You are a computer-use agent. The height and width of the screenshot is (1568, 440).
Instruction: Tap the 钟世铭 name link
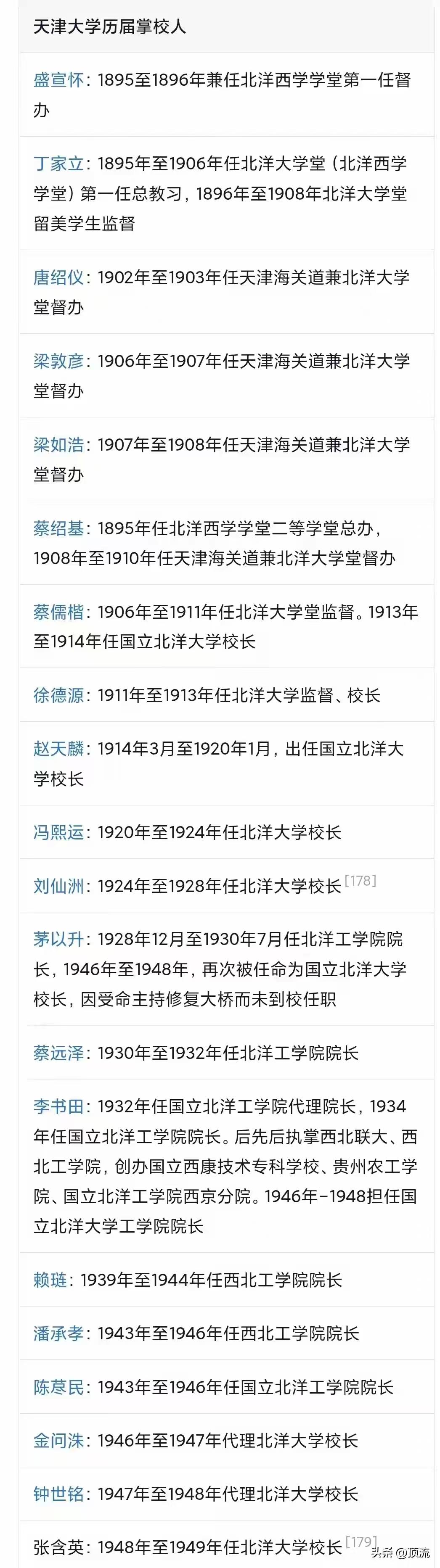pyautogui.click(x=58, y=1494)
